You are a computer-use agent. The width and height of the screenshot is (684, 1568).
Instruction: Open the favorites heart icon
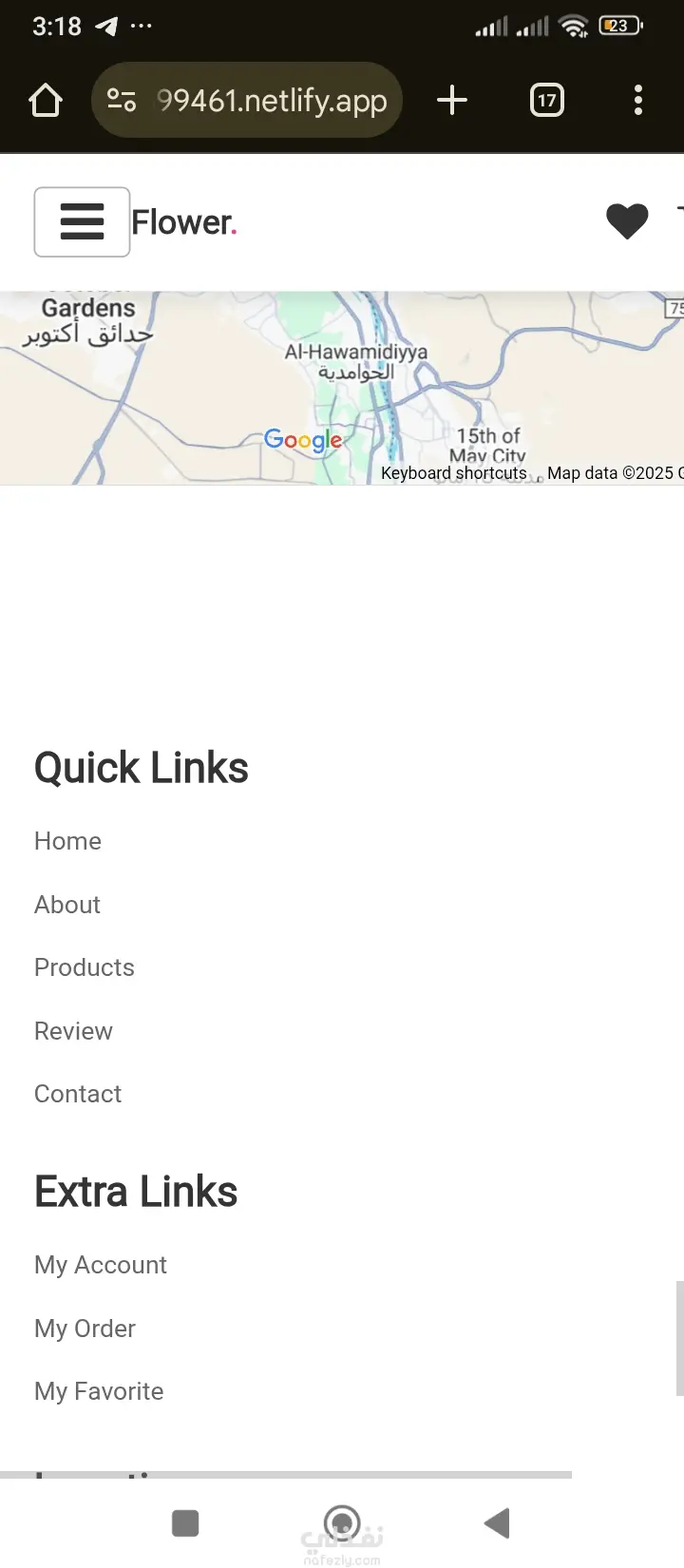click(x=627, y=222)
